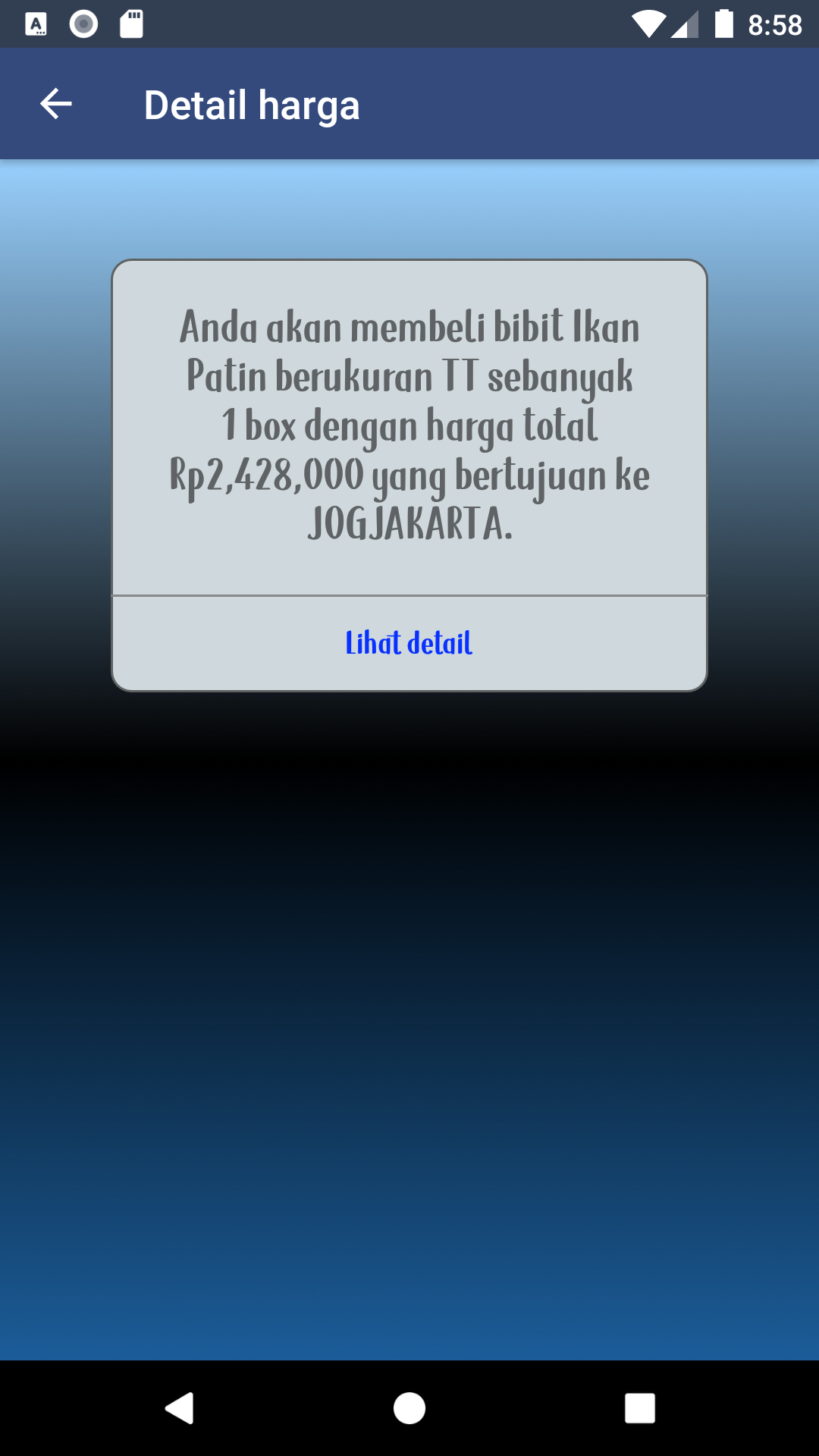Open the recent apps overview

[639, 1408]
